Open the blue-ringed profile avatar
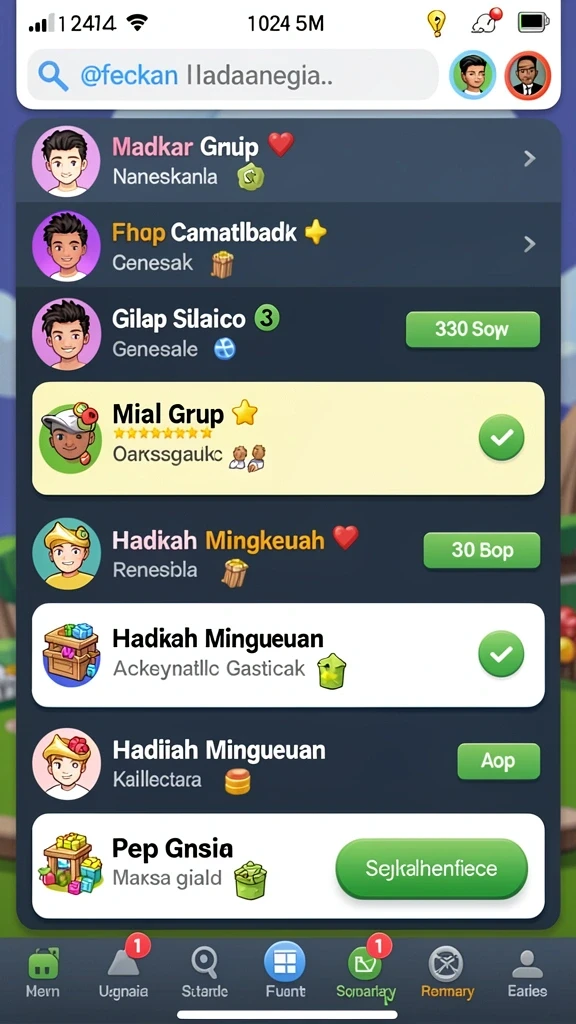This screenshot has height=1024, width=576. pyautogui.click(x=473, y=75)
